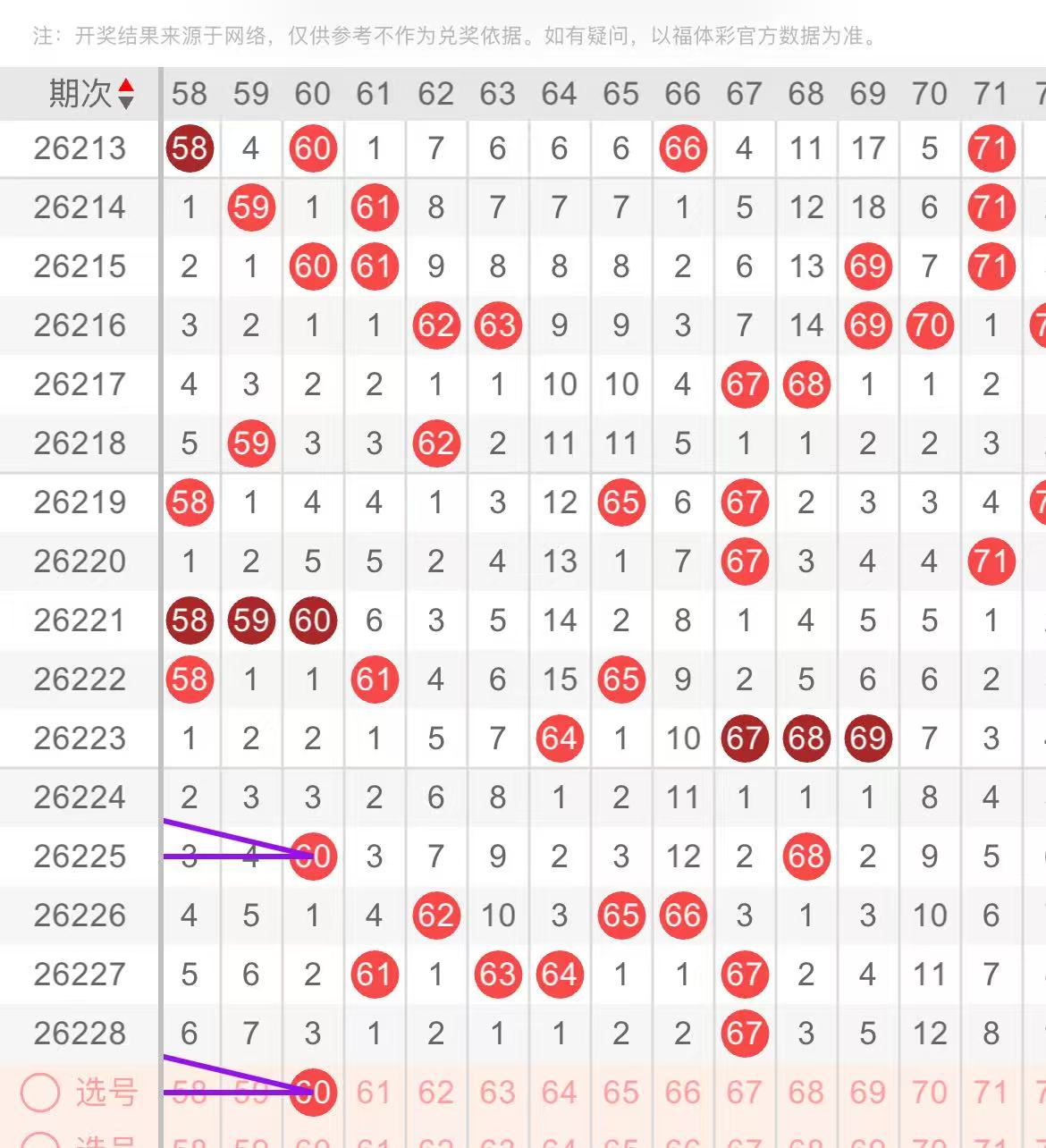Select number 64 in the 选号 row
Screen dimensions: 1046x1148
point(559,1093)
